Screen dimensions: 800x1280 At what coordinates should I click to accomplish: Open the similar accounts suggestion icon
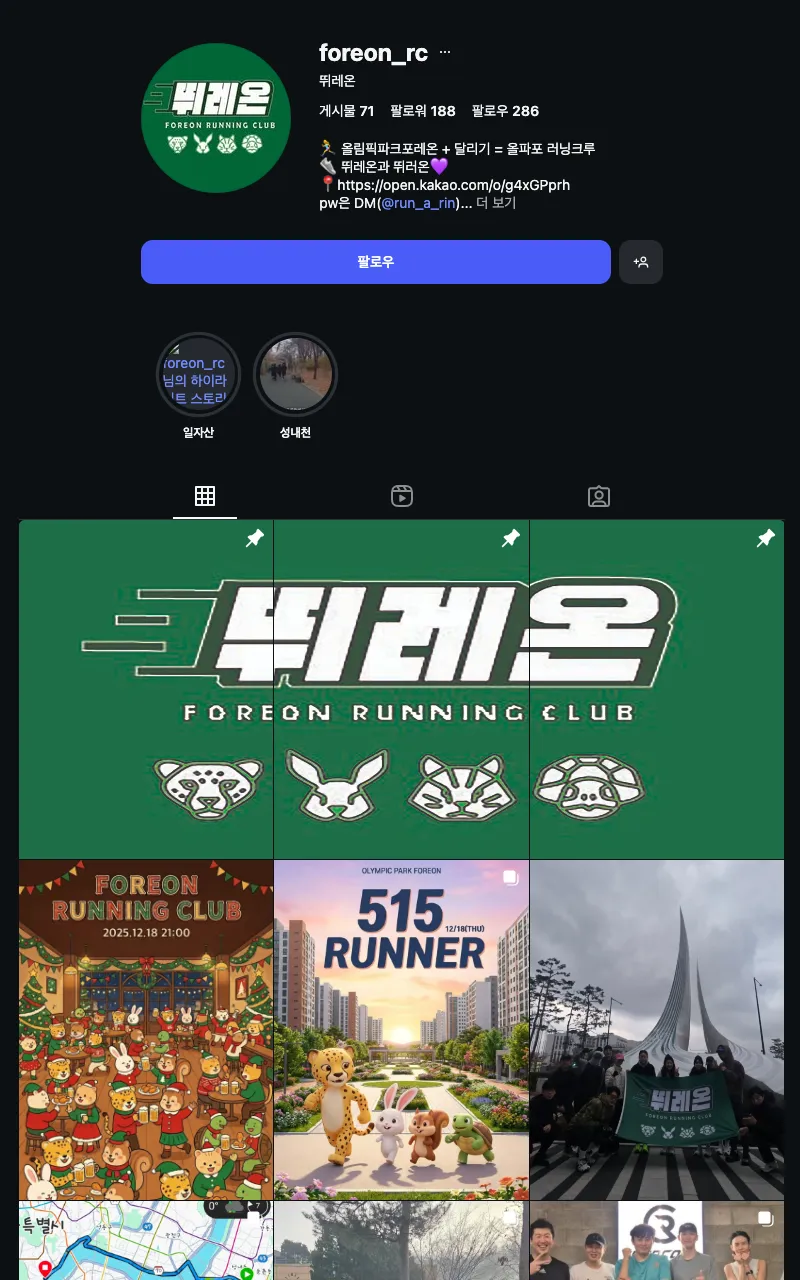point(641,262)
